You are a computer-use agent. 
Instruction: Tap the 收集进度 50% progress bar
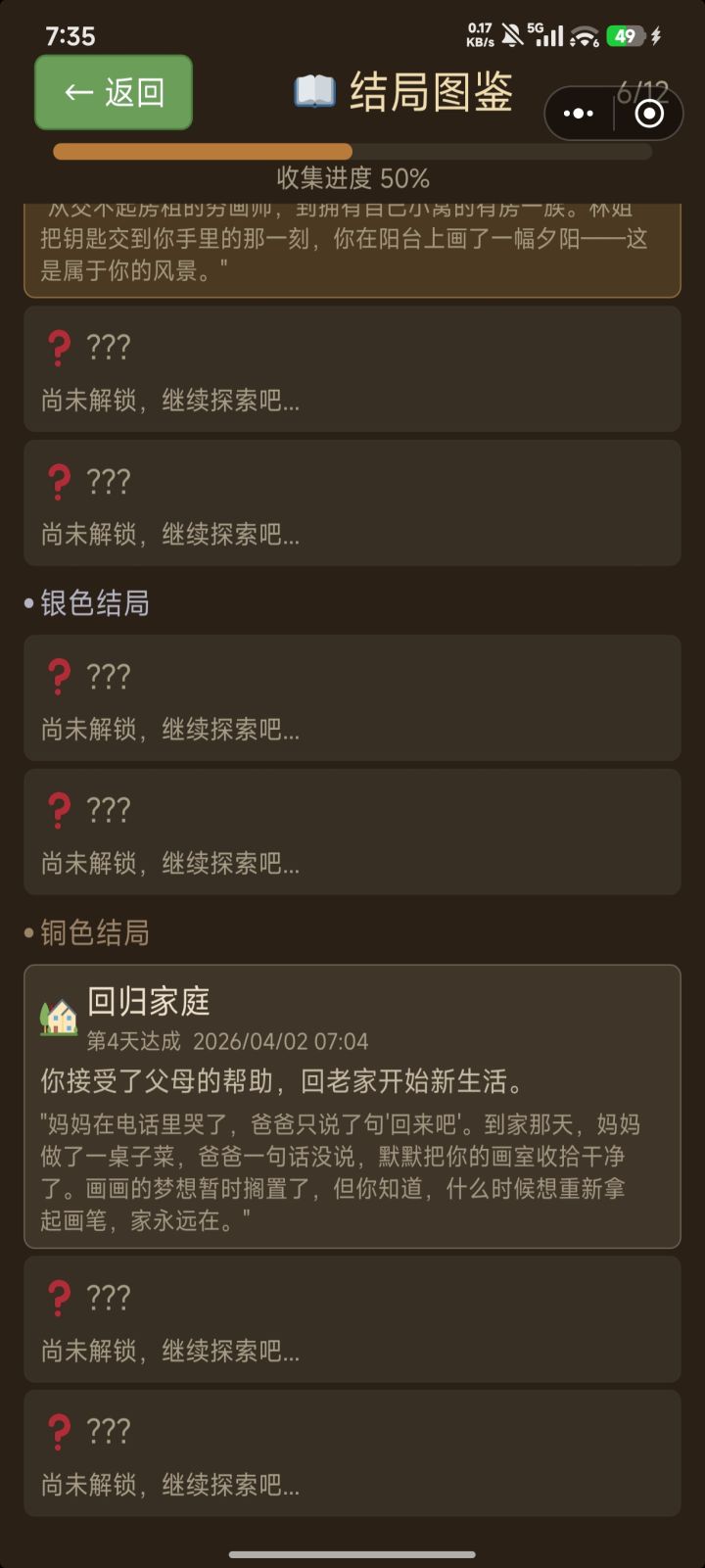coord(352,153)
